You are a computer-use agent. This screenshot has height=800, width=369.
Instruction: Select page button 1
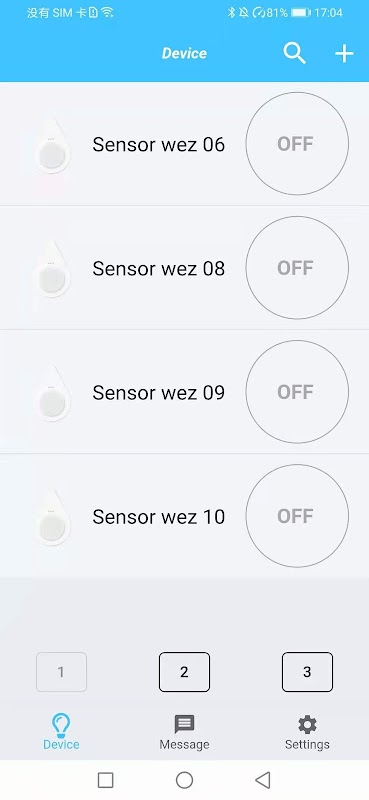61,672
